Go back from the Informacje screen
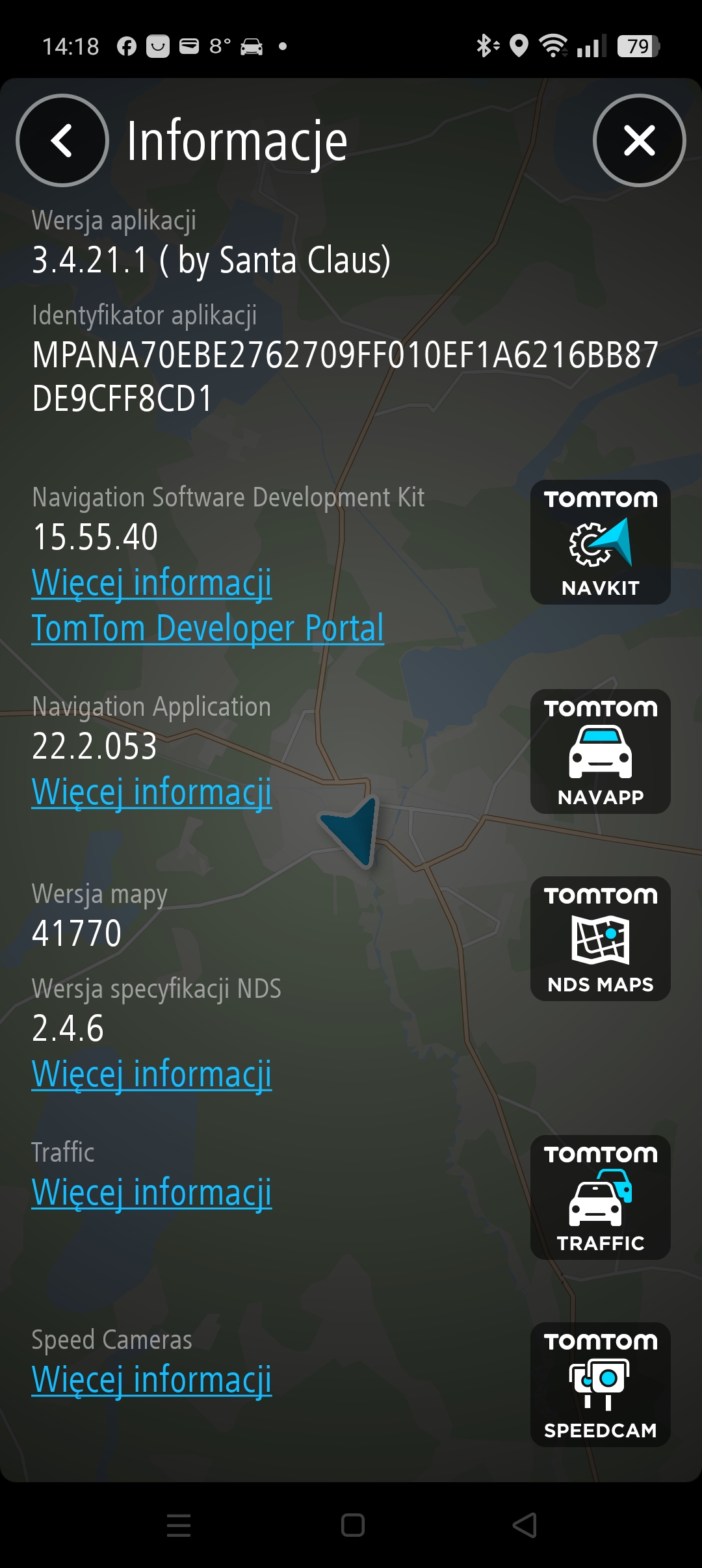The image size is (702, 1568). [x=62, y=140]
